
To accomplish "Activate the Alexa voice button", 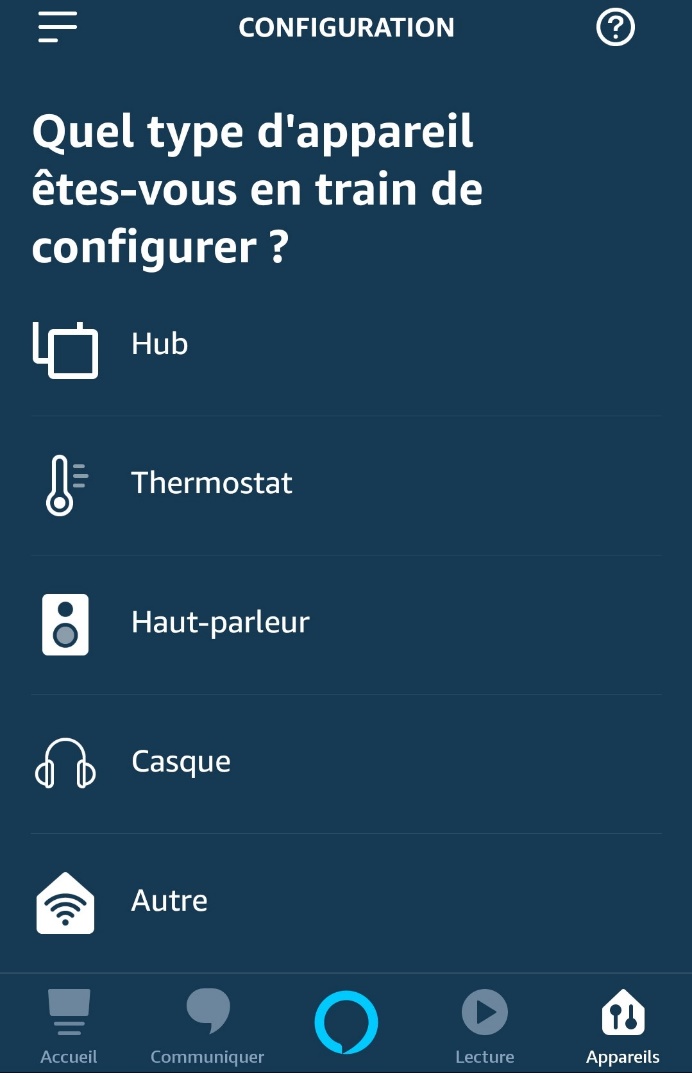I will (346, 1022).
